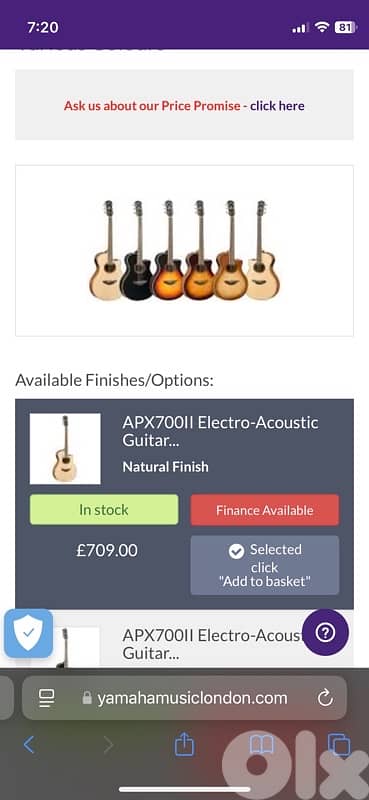Tap the Finance Available button
The height and width of the screenshot is (800, 369).
(264, 510)
